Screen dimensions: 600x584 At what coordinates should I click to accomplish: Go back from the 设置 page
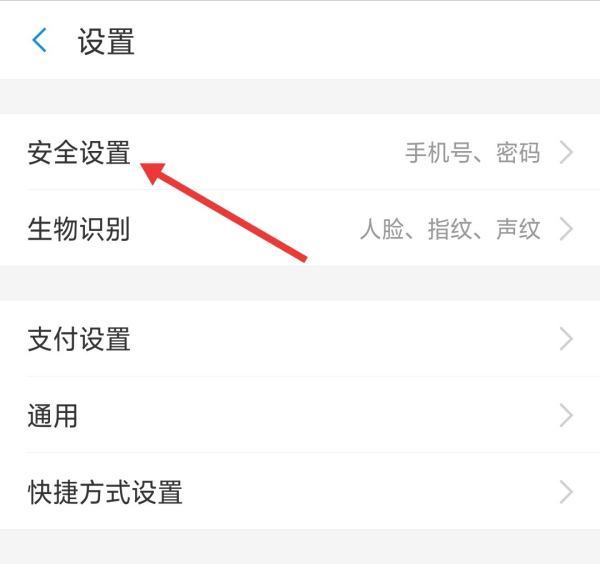(x=40, y=41)
